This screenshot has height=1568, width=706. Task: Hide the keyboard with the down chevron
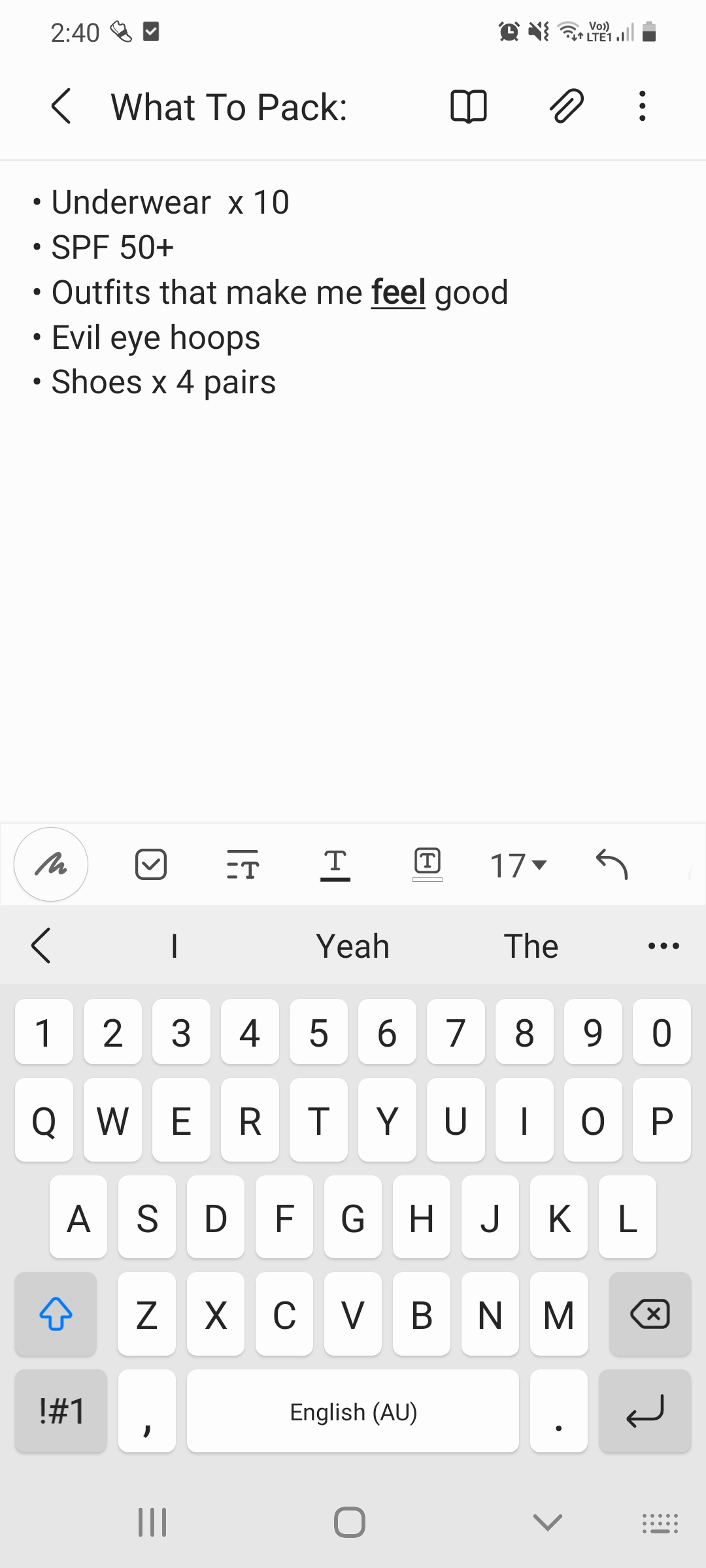pyautogui.click(x=548, y=1522)
